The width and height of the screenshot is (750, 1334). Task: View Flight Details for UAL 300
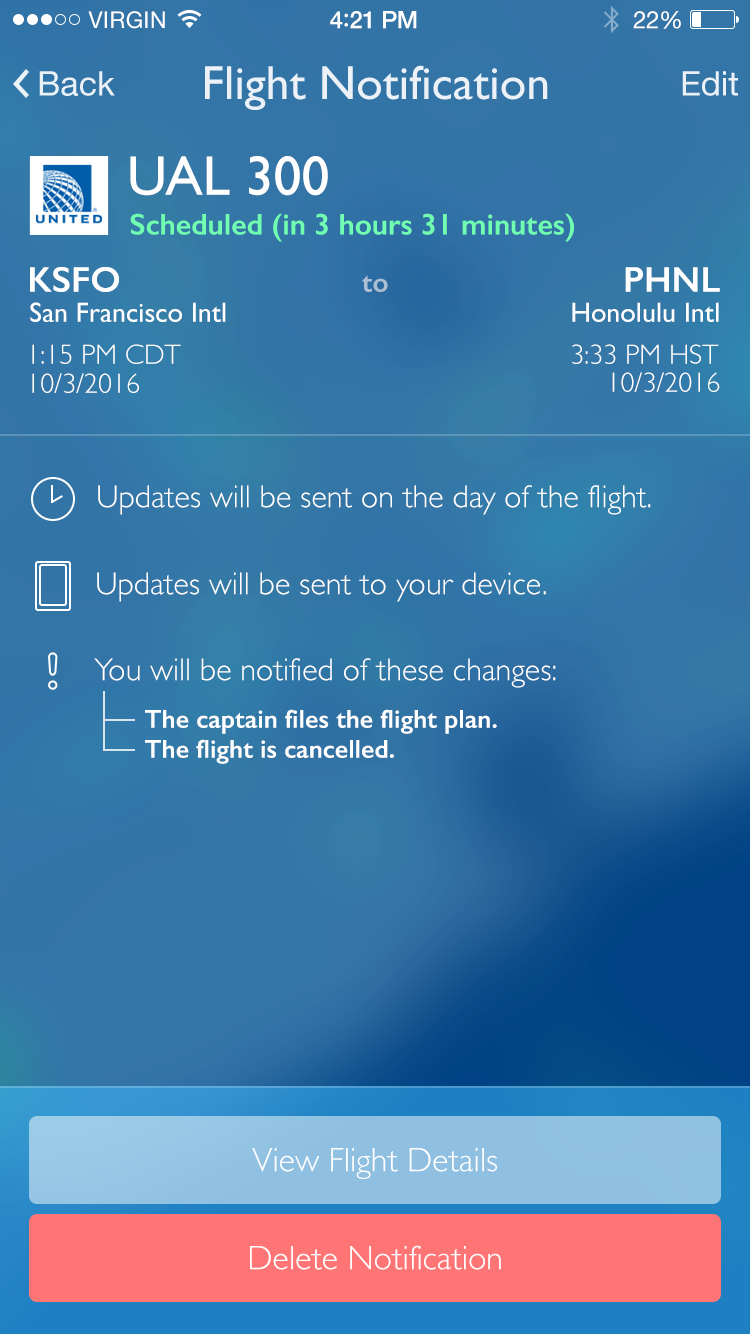pyautogui.click(x=375, y=1160)
